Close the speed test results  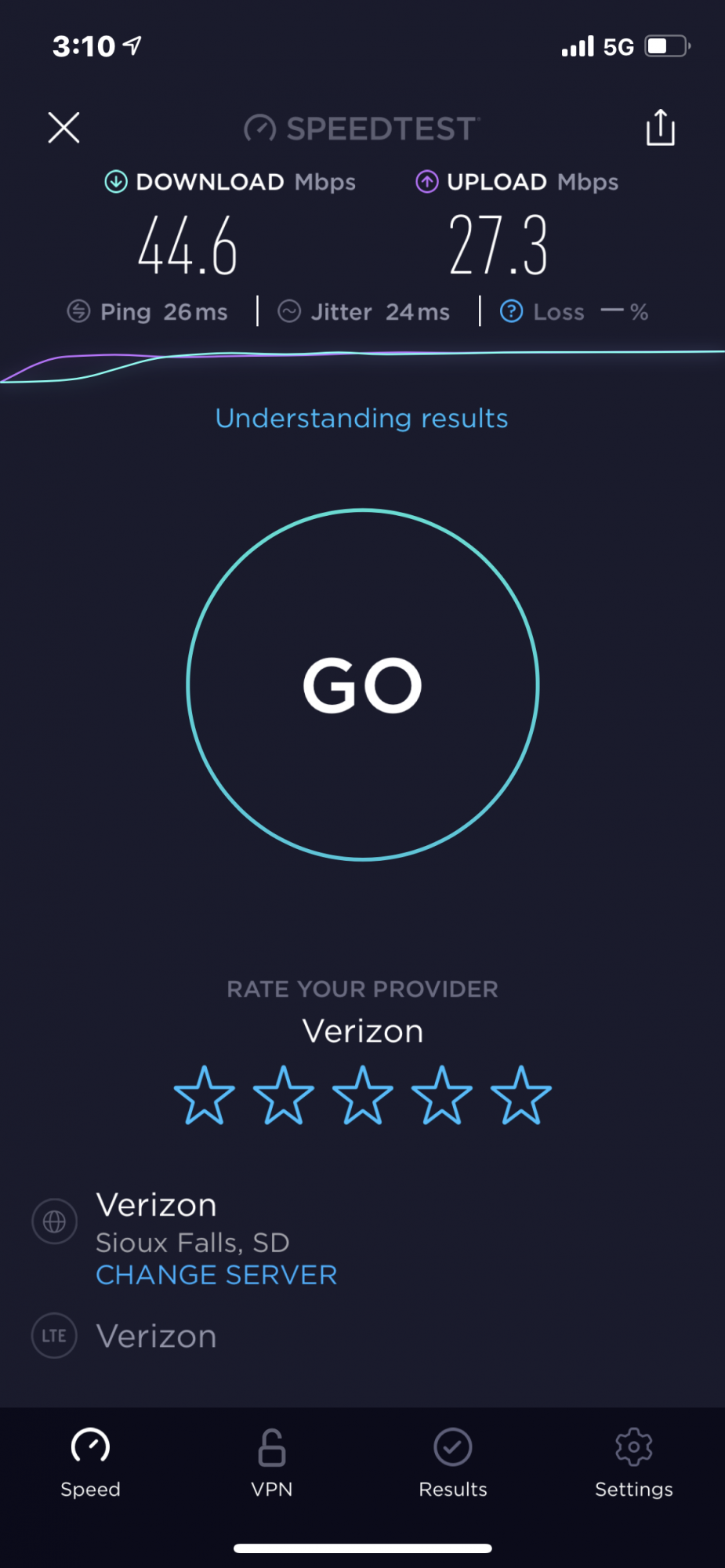click(63, 128)
